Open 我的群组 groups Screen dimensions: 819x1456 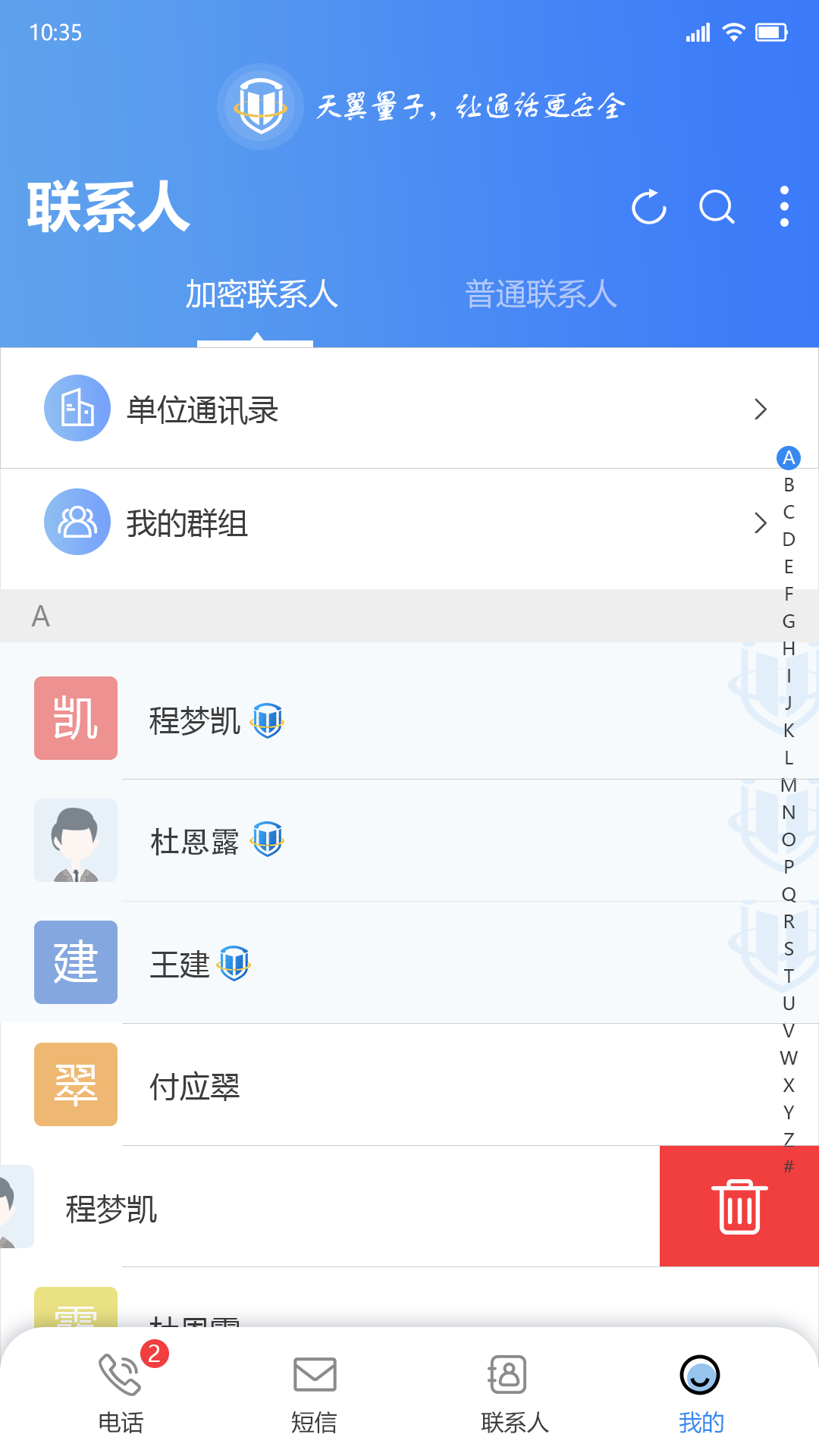click(x=409, y=522)
